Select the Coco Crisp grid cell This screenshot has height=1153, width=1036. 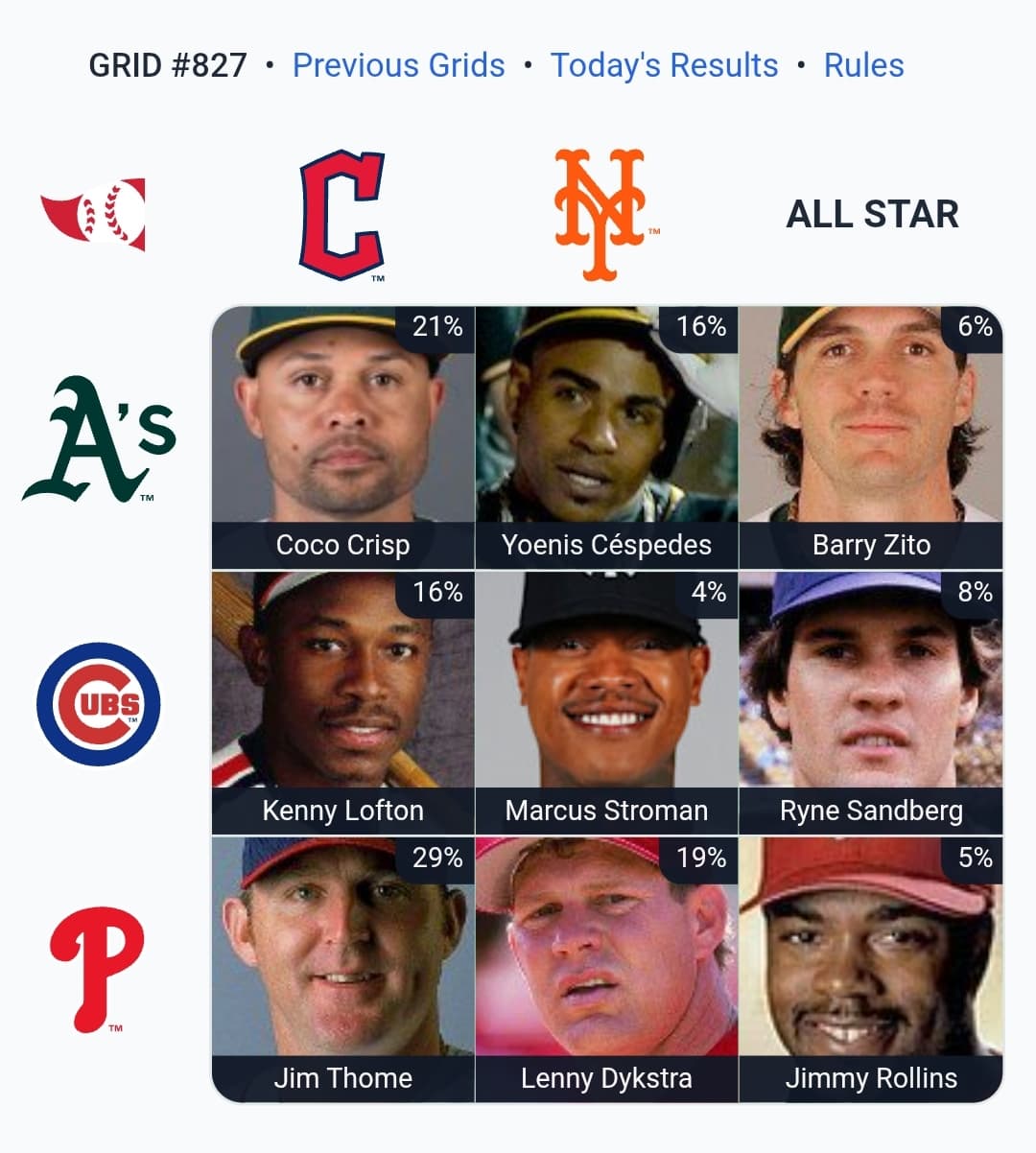(342, 437)
